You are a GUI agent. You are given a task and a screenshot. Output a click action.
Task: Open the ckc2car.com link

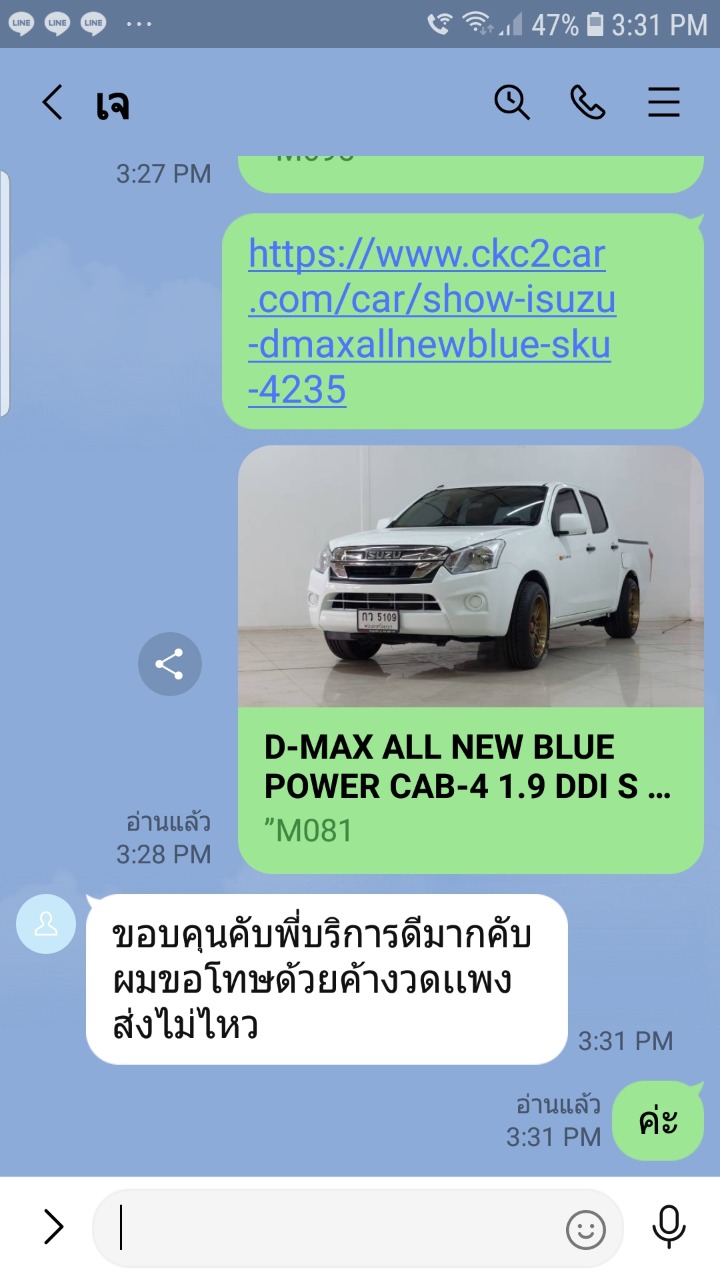coord(431,321)
